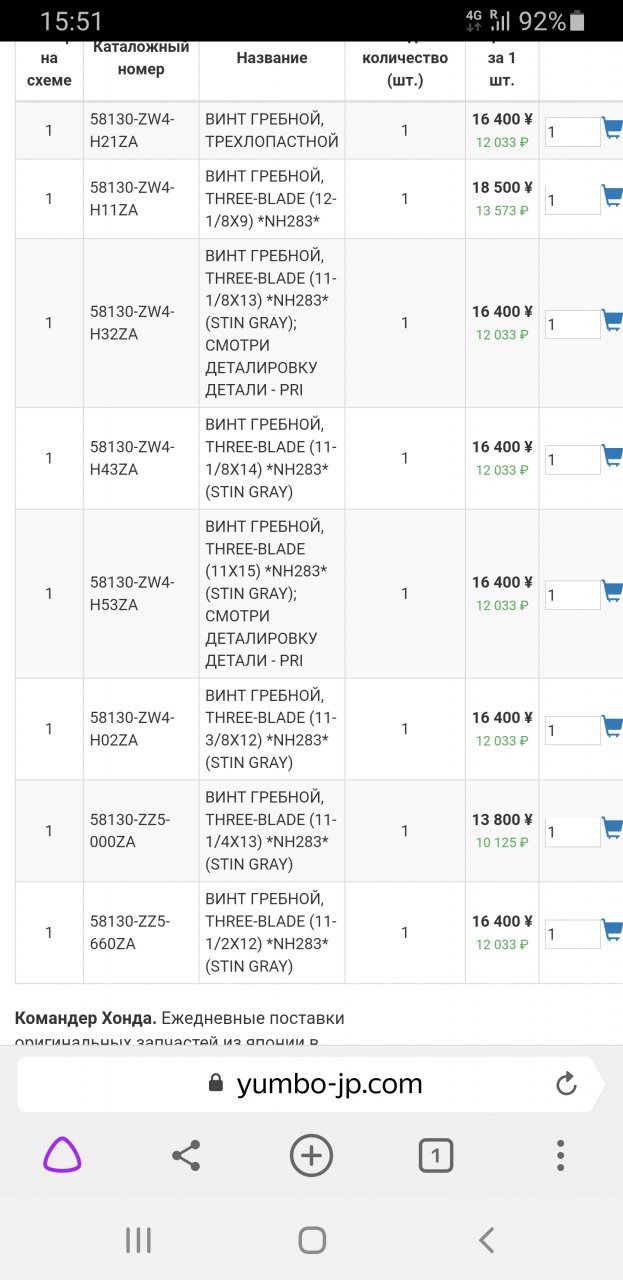Edit quantity field for 58130-ZW4-H11ZA
This screenshot has width=623, height=1280.
pos(572,200)
